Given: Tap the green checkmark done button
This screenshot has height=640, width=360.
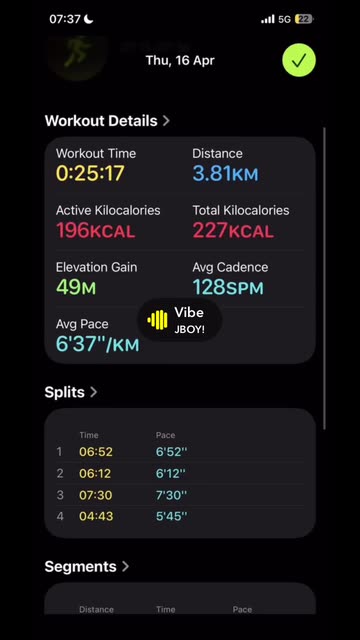Looking at the screenshot, I should (299, 60).
